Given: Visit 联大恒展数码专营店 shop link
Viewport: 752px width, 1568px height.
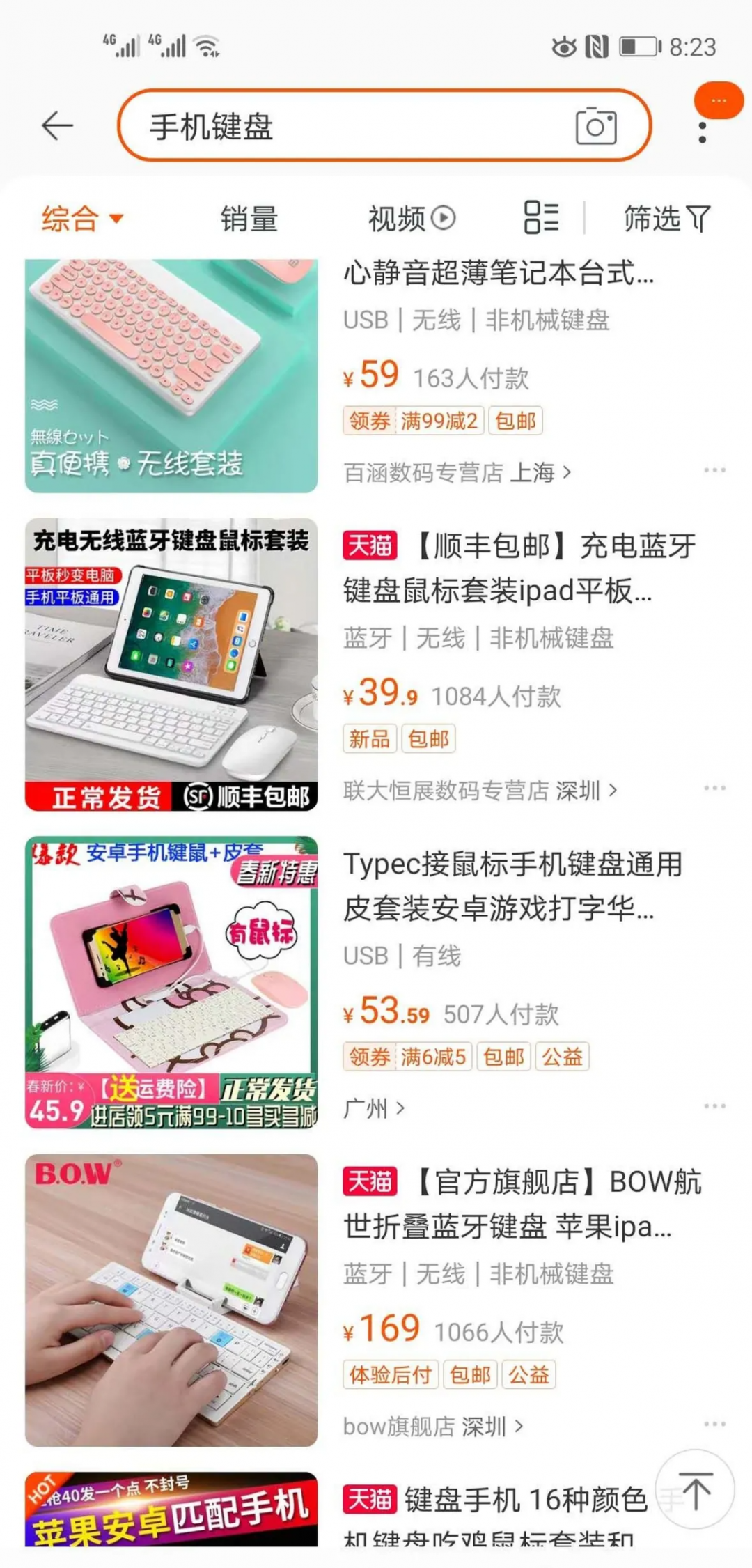Looking at the screenshot, I should [480, 791].
